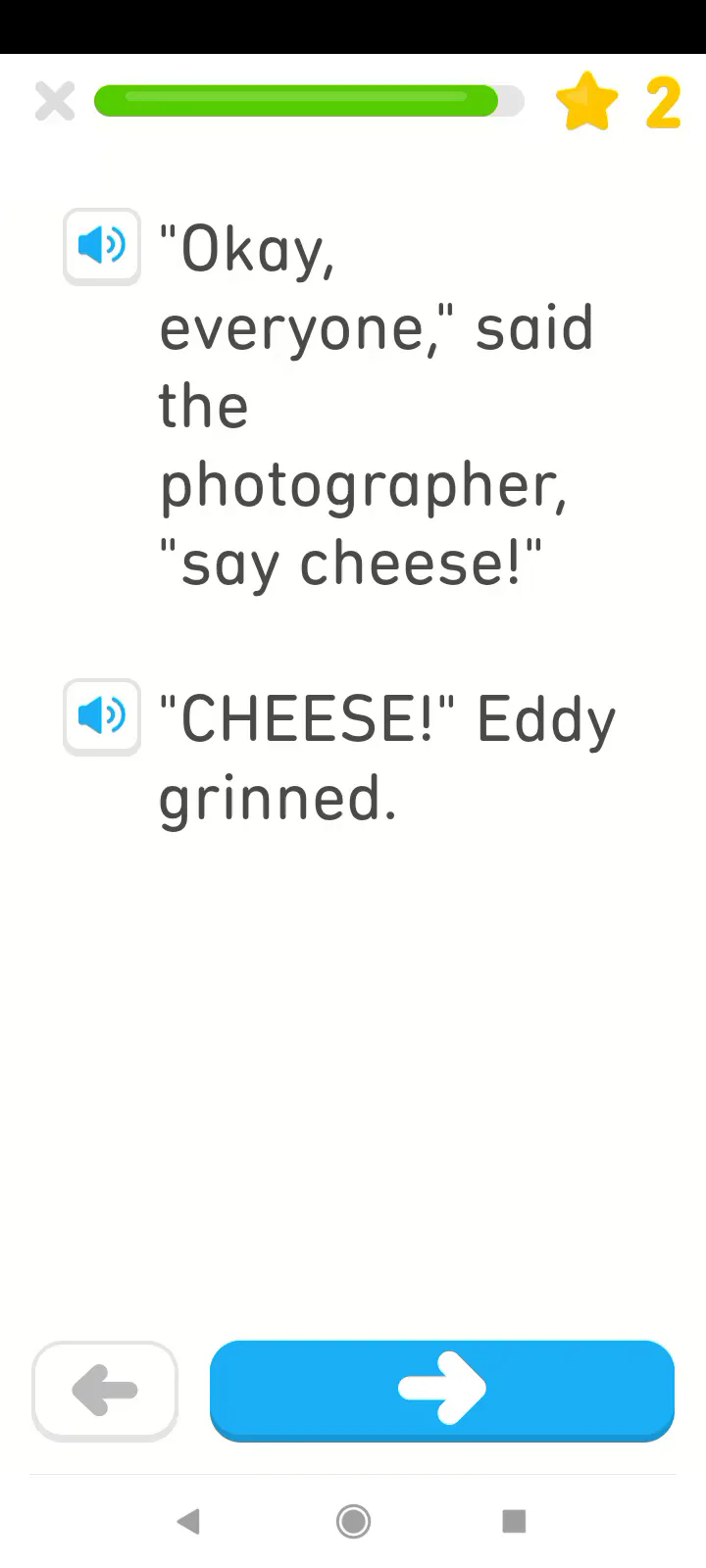
Task: Open the recent apps overview
Action: point(514,1521)
